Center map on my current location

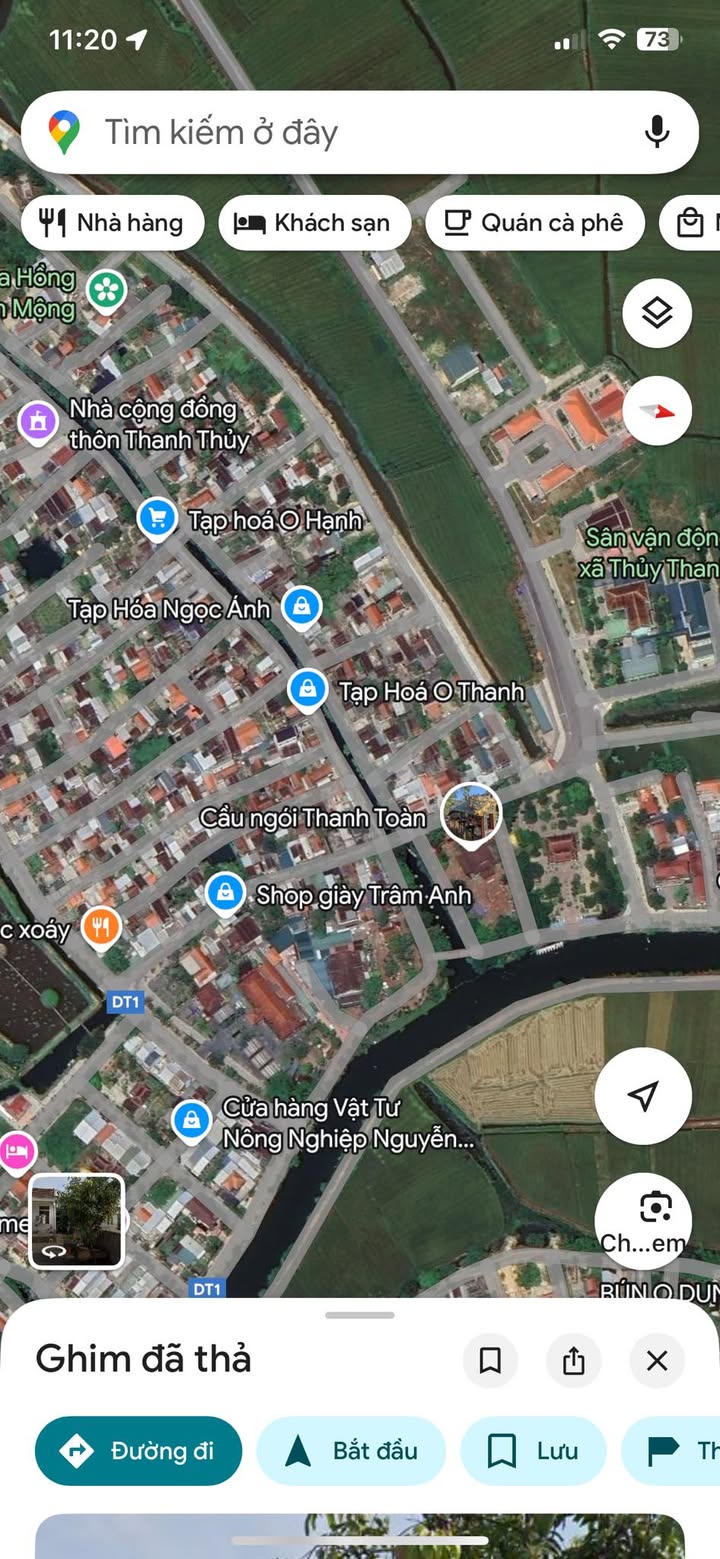click(643, 1096)
